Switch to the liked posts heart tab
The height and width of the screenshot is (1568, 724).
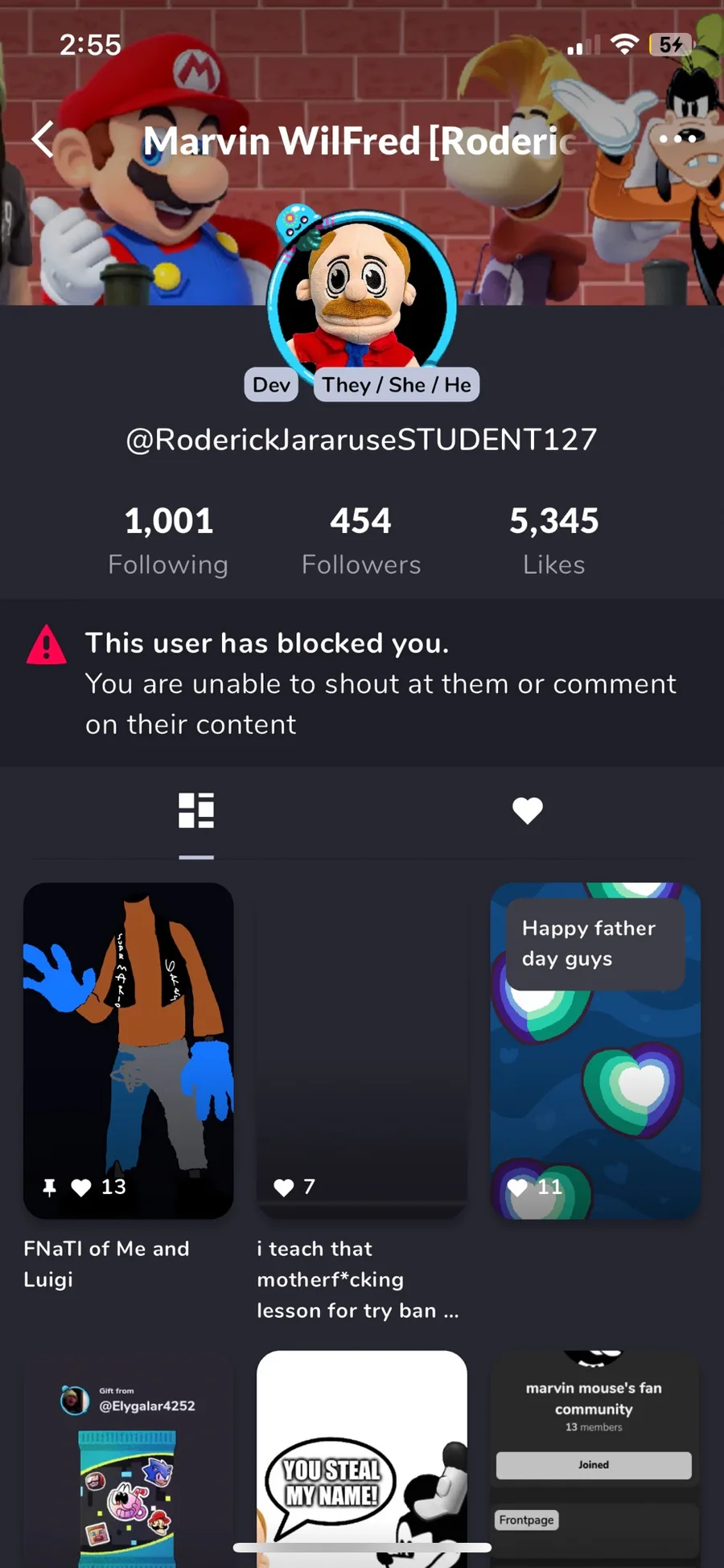pyautogui.click(x=528, y=811)
